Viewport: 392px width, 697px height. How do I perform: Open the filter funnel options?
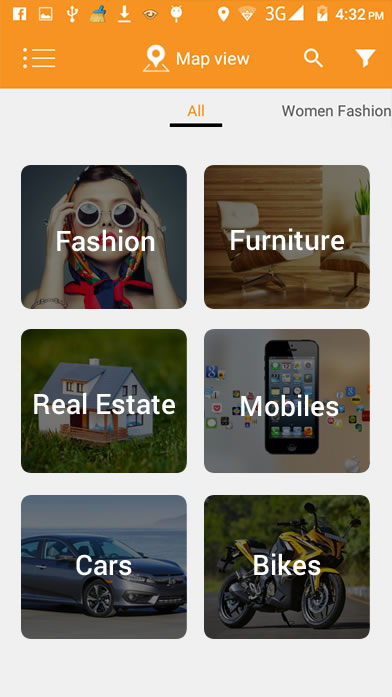click(365, 58)
